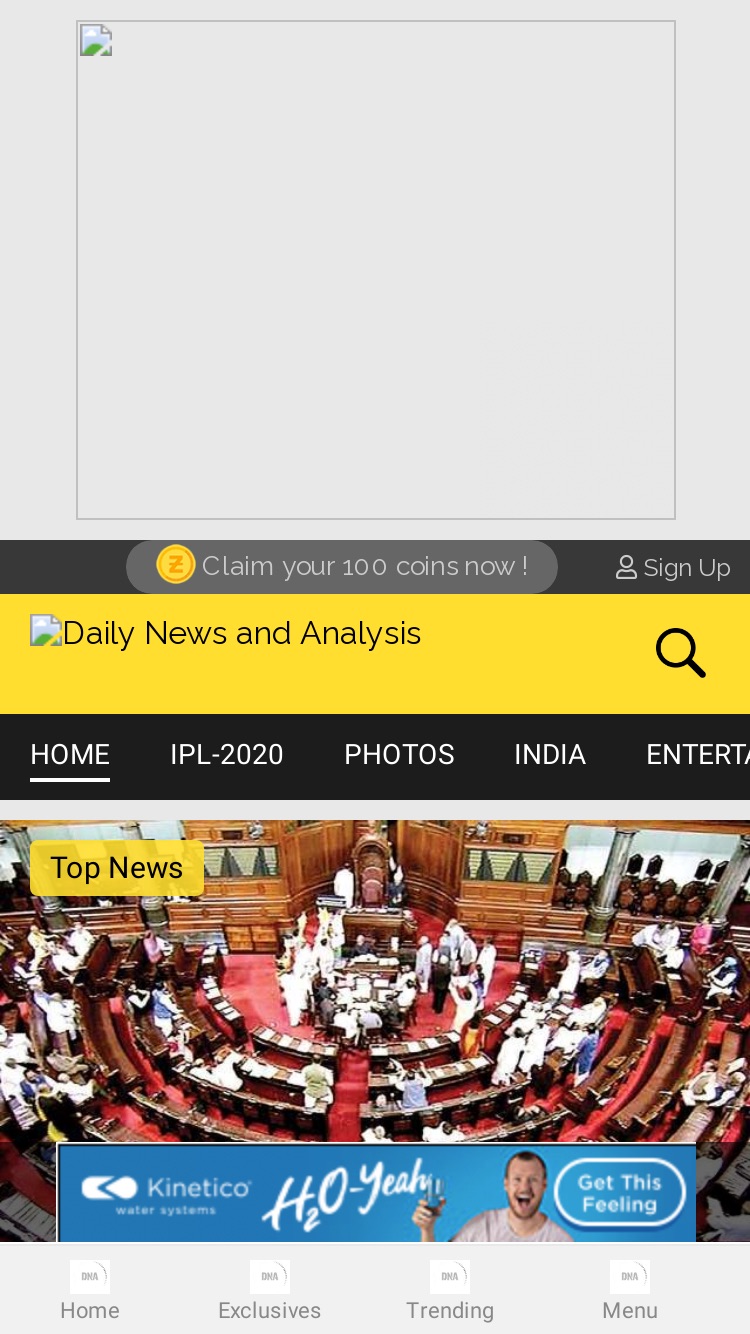This screenshot has width=750, height=1334.
Task: Select the INDIA tab
Action: tap(550, 754)
